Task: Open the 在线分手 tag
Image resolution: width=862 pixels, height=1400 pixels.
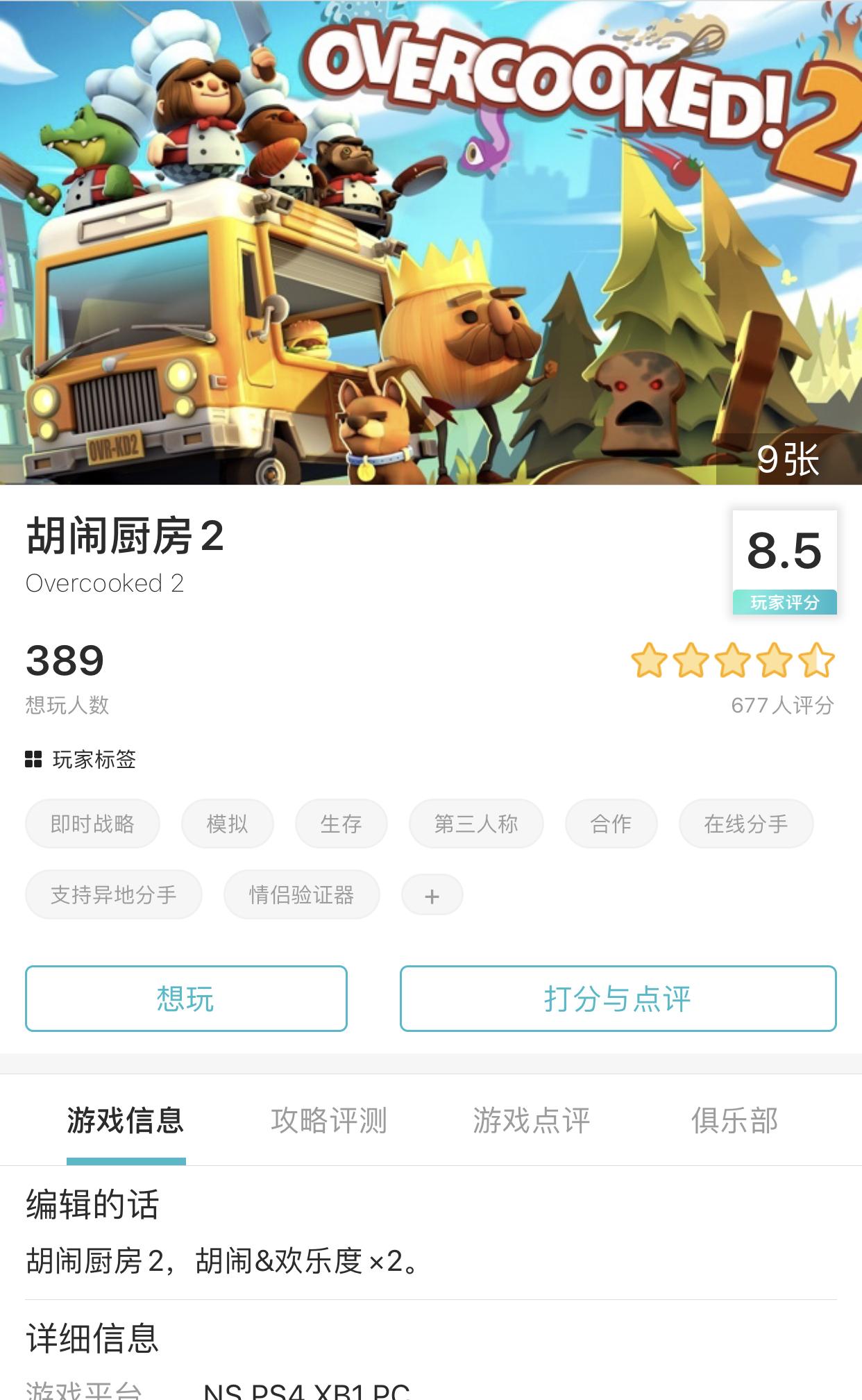Action: pyautogui.click(x=745, y=824)
